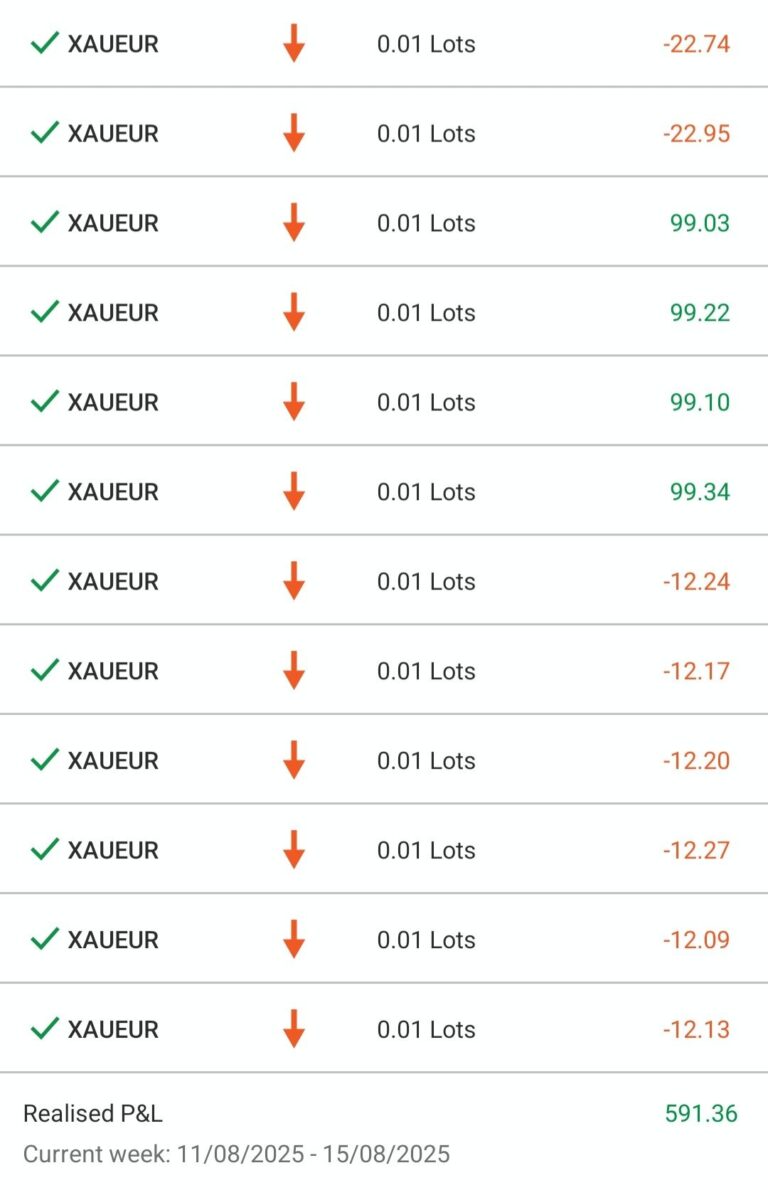Select the XAUEUR trade showing 99.22

click(384, 312)
